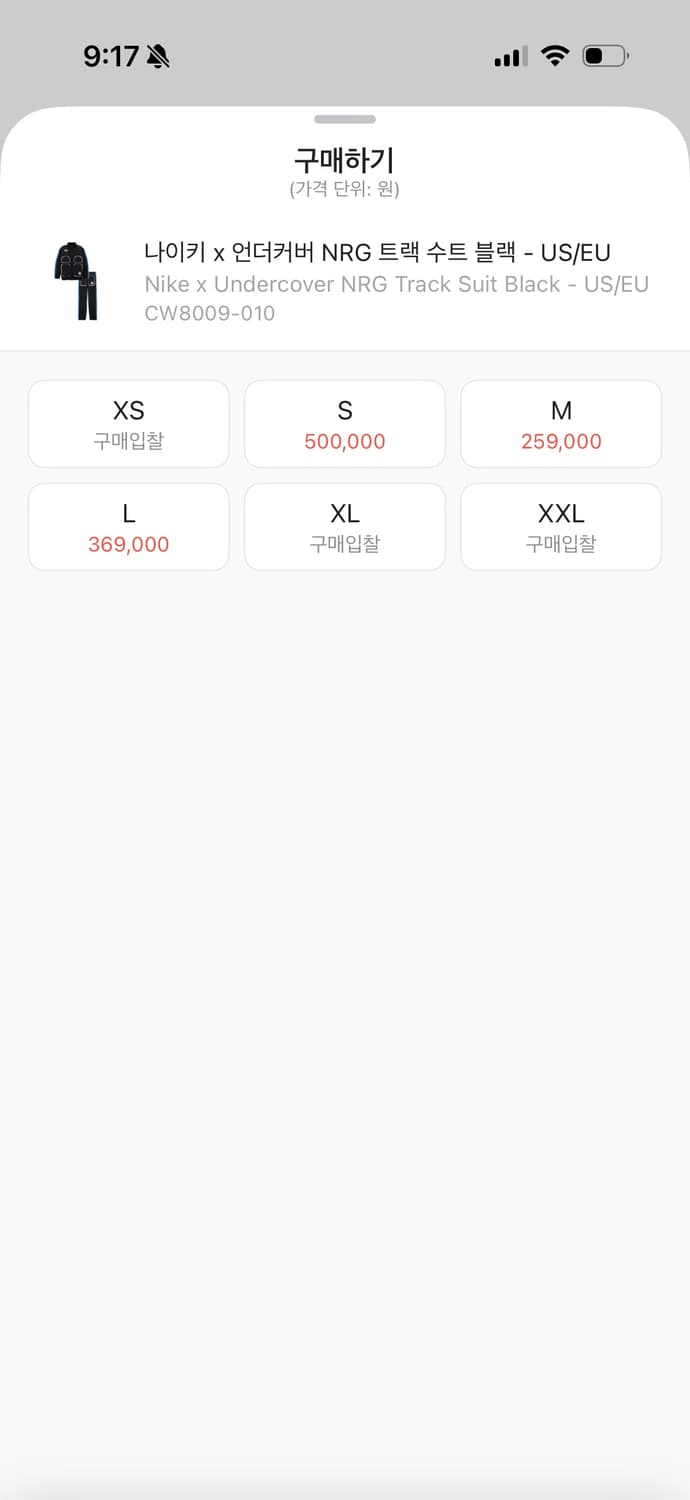
Task: Tap the XL size bid option
Action: (x=345, y=527)
